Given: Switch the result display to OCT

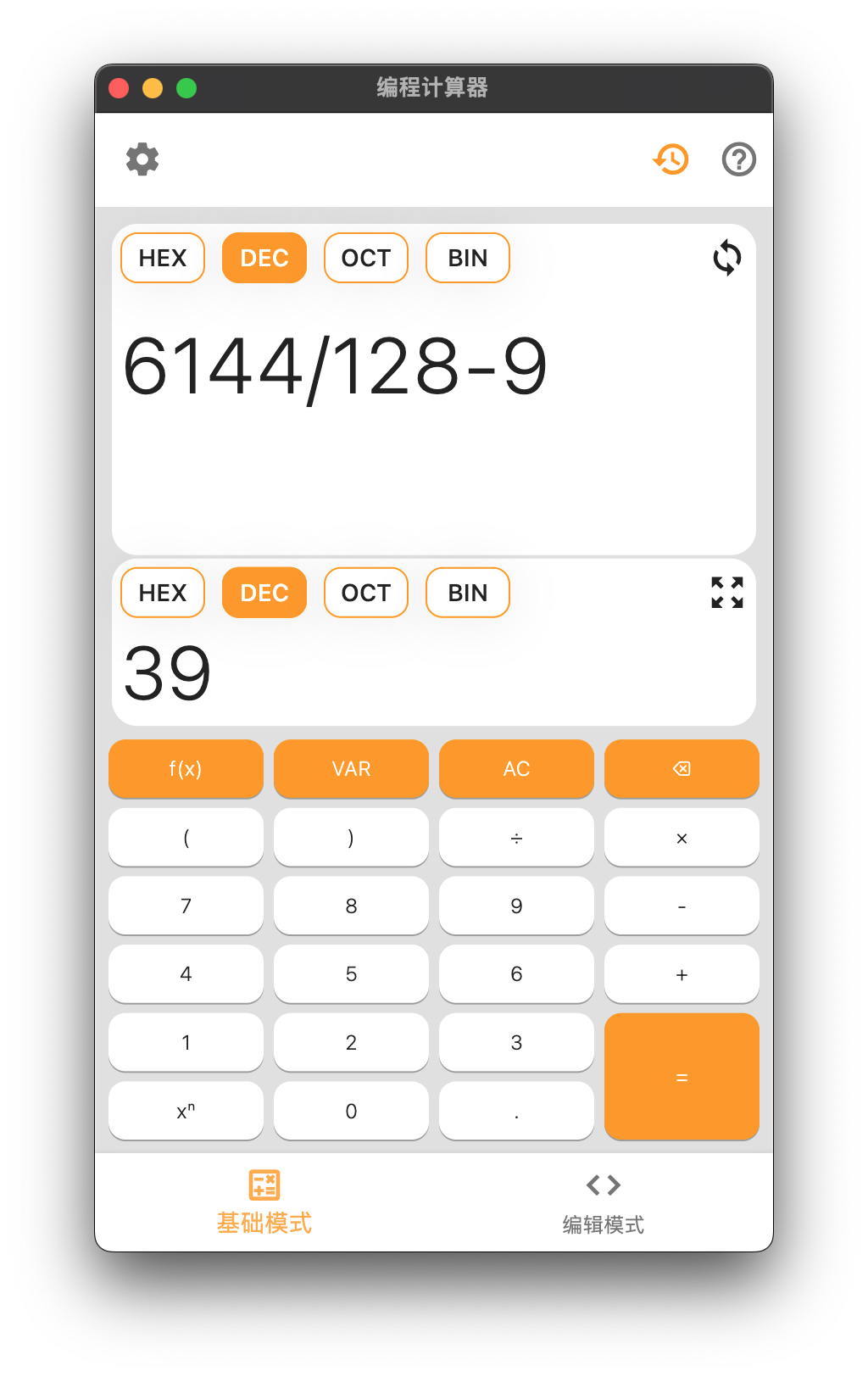Looking at the screenshot, I should (x=366, y=593).
